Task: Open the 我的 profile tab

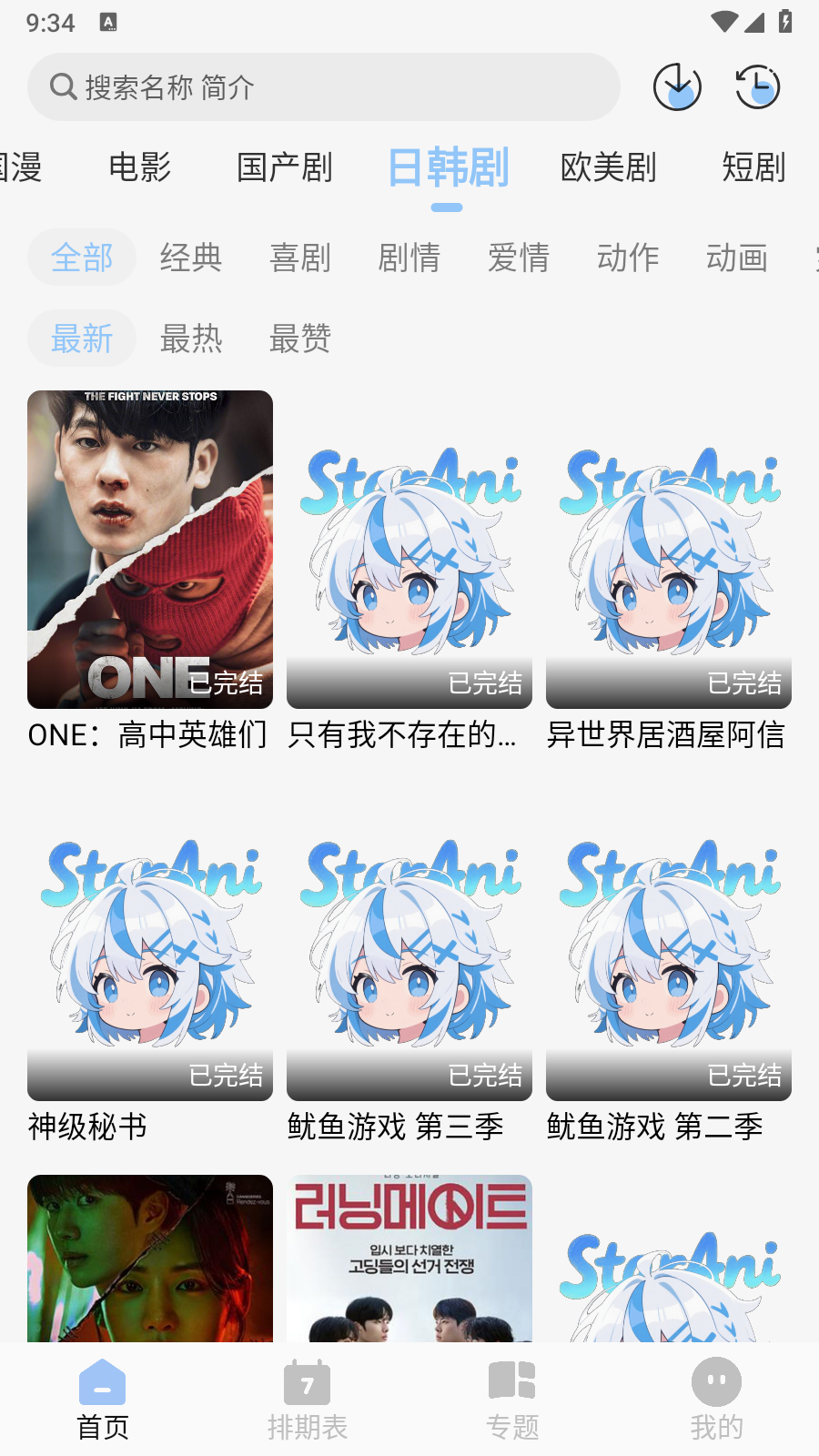Action: click(x=716, y=1400)
